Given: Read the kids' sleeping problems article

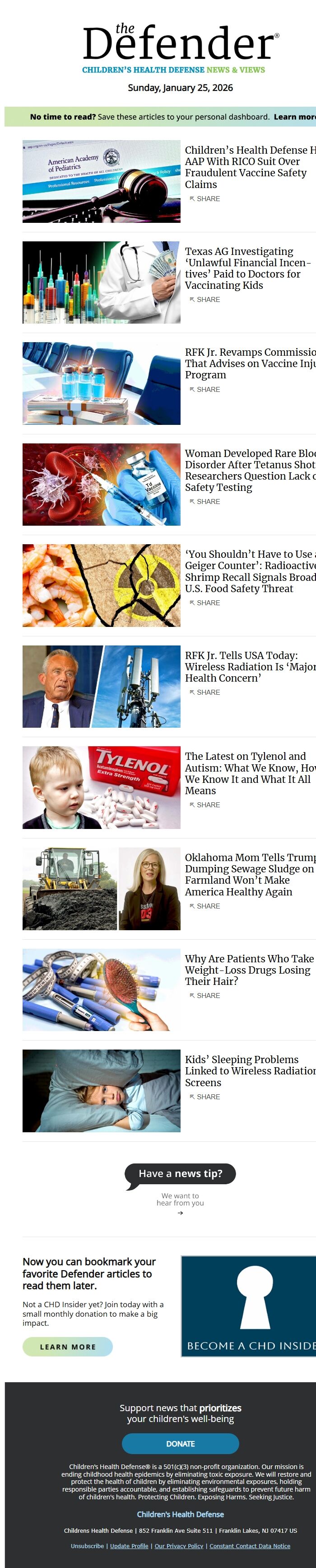Looking at the screenshot, I should (x=249, y=1071).
